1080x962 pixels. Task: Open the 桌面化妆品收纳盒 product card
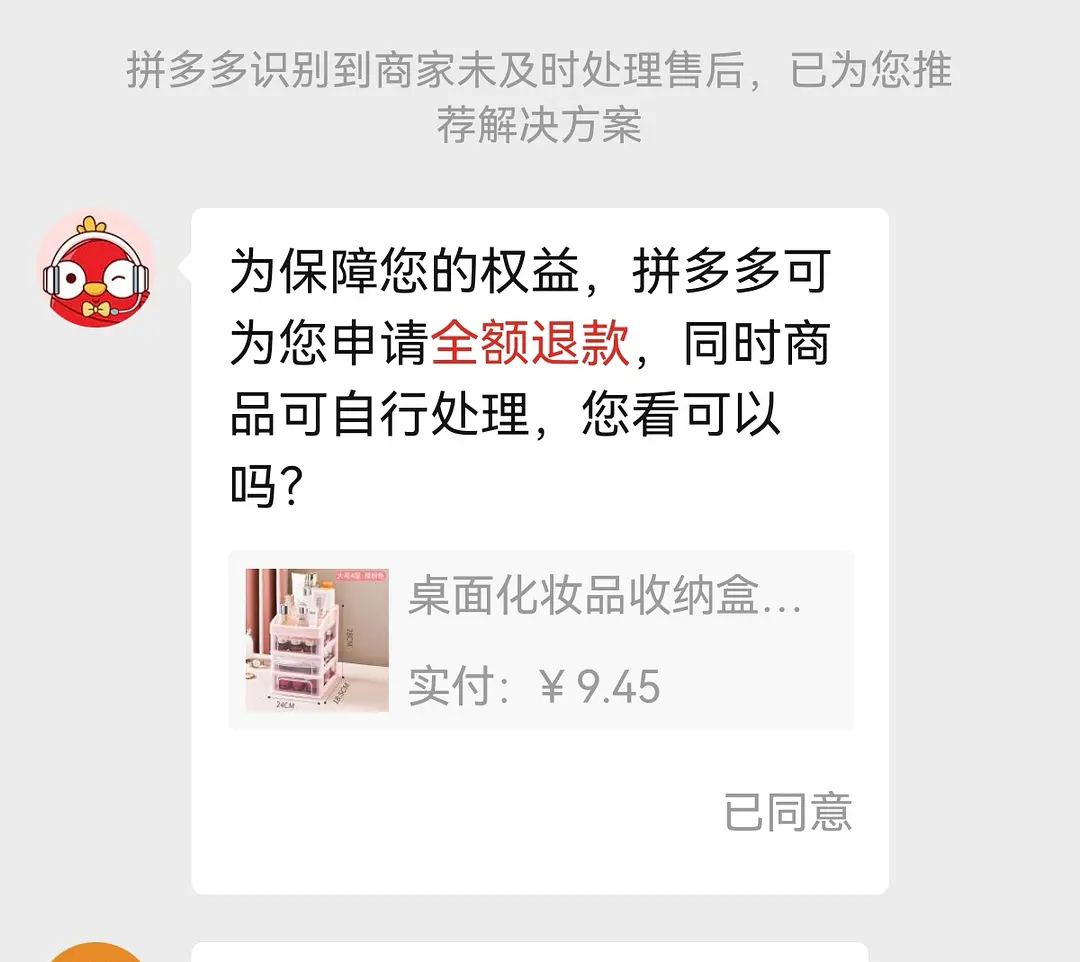541,640
